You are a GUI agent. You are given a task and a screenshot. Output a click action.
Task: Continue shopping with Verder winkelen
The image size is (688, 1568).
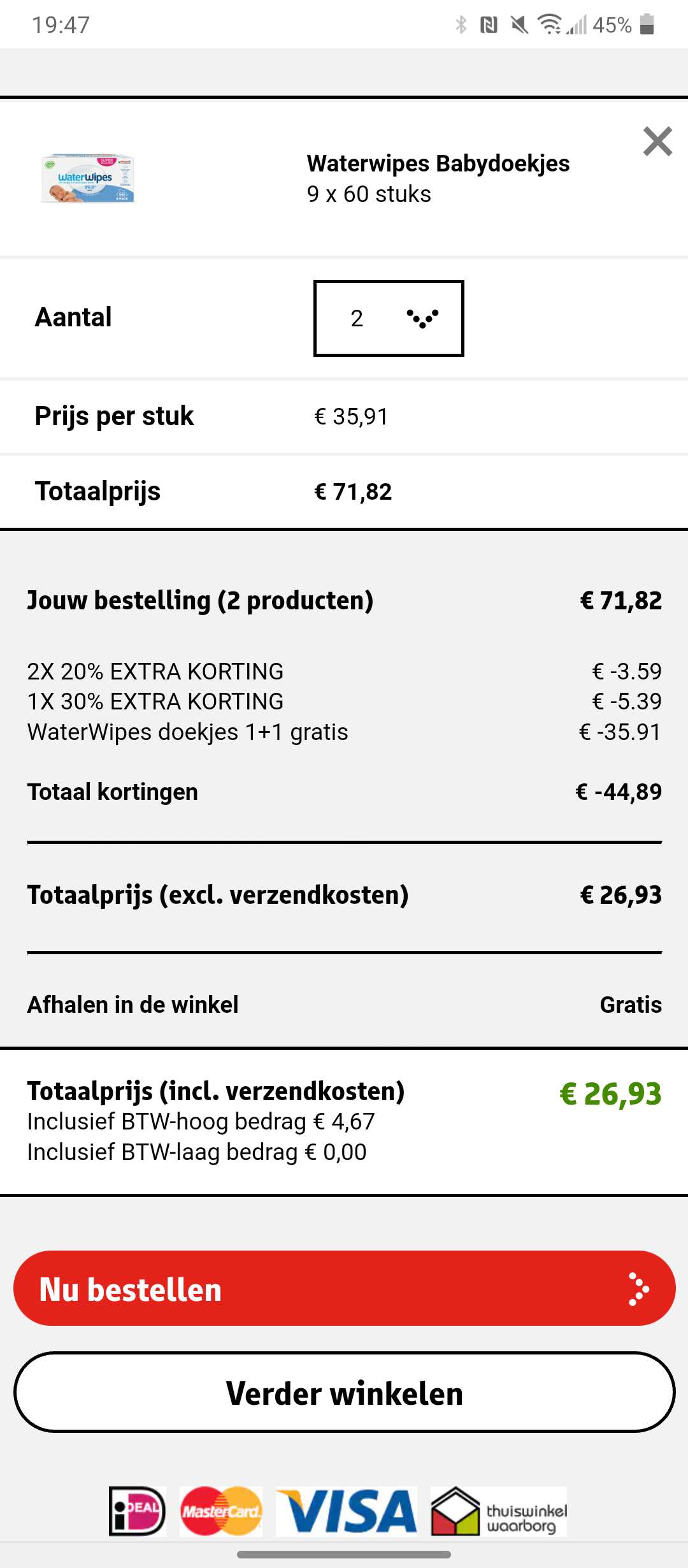(x=344, y=1393)
